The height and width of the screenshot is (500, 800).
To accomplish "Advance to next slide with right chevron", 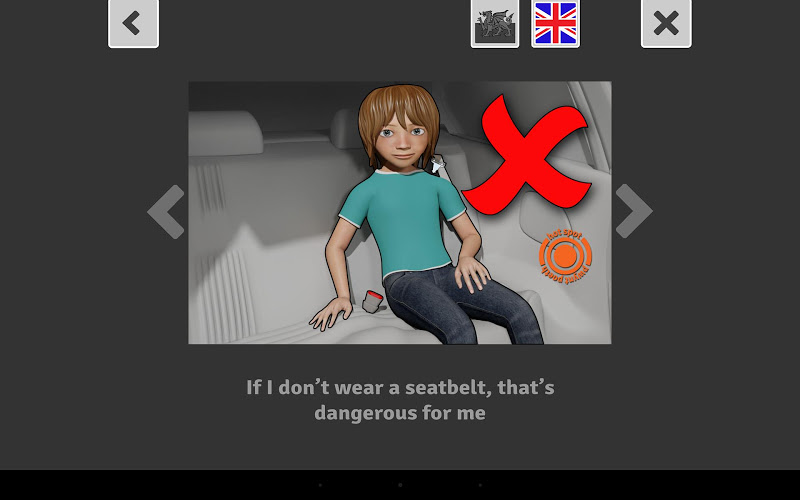I will pyautogui.click(x=633, y=211).
